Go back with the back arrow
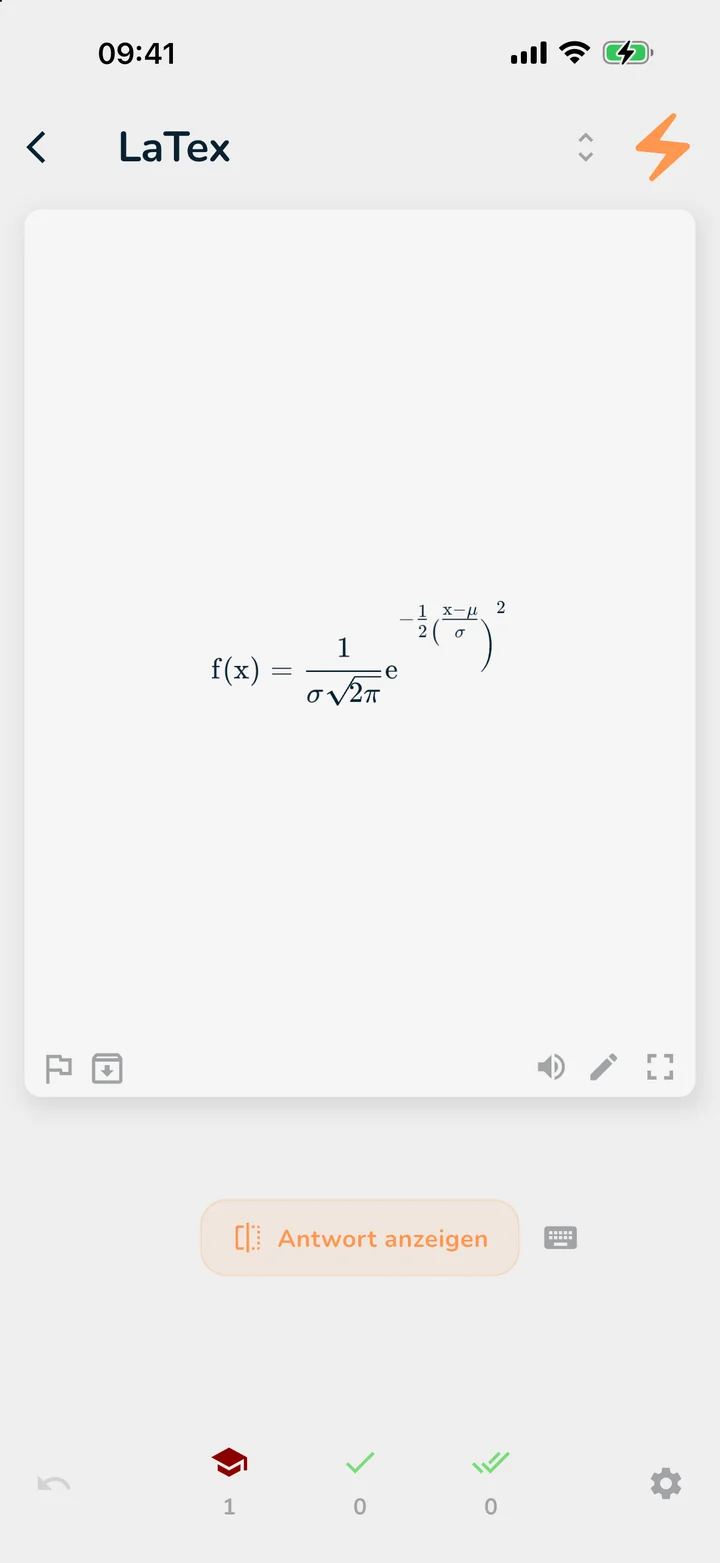720x1563 pixels. (37, 147)
